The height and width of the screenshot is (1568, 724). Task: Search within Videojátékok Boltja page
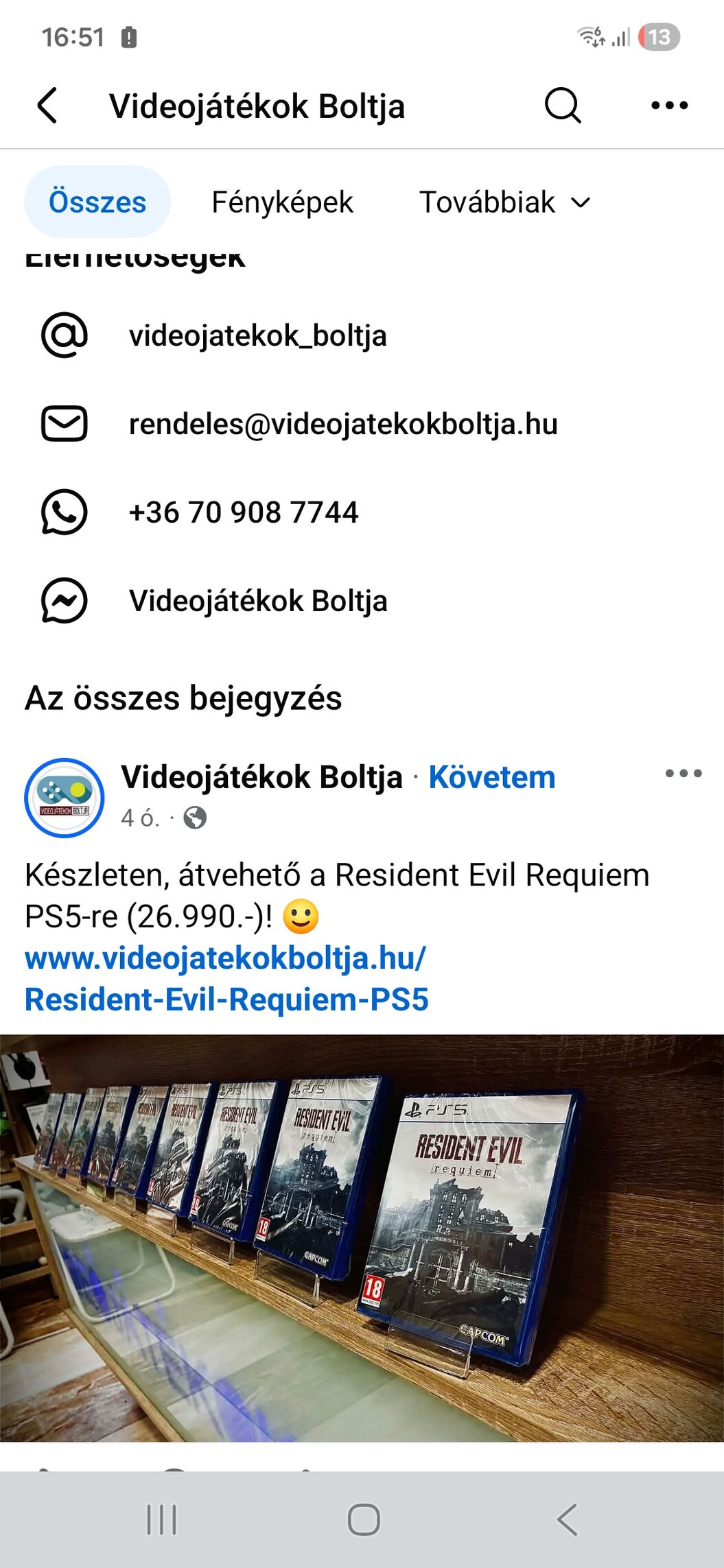tap(563, 106)
